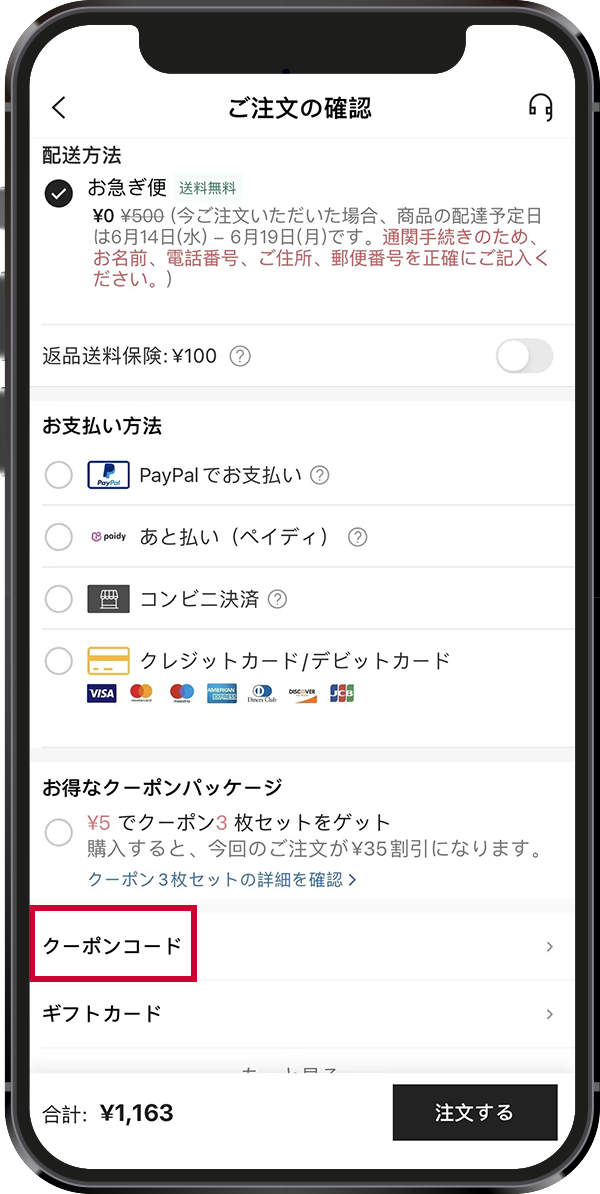600x1194 pixels.
Task: Select あと払い (ペイディ) payment
Action: [59, 537]
